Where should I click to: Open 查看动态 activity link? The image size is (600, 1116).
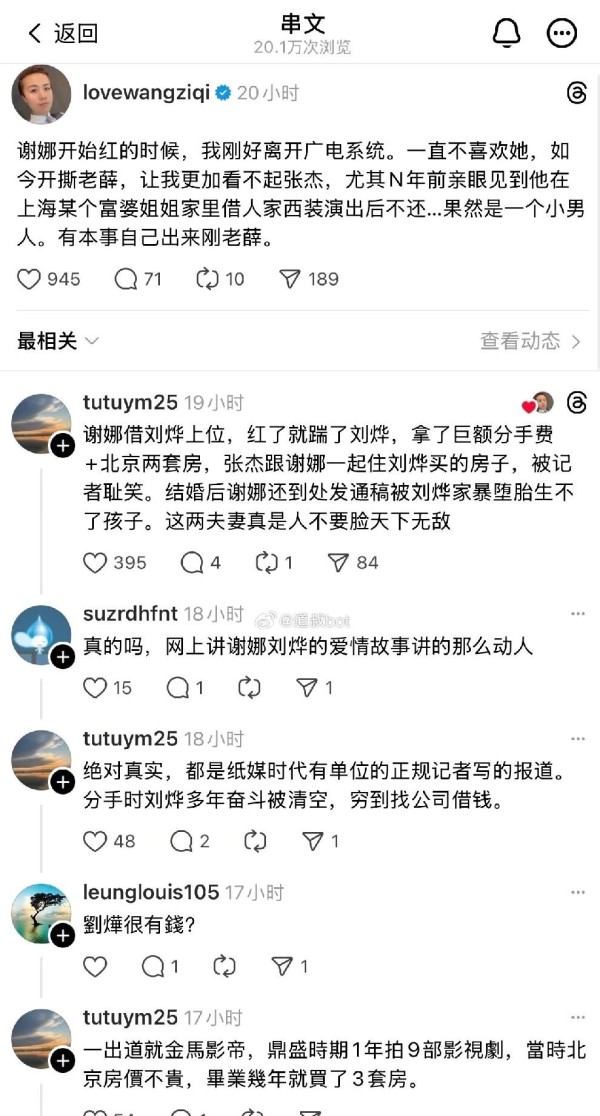tap(530, 341)
